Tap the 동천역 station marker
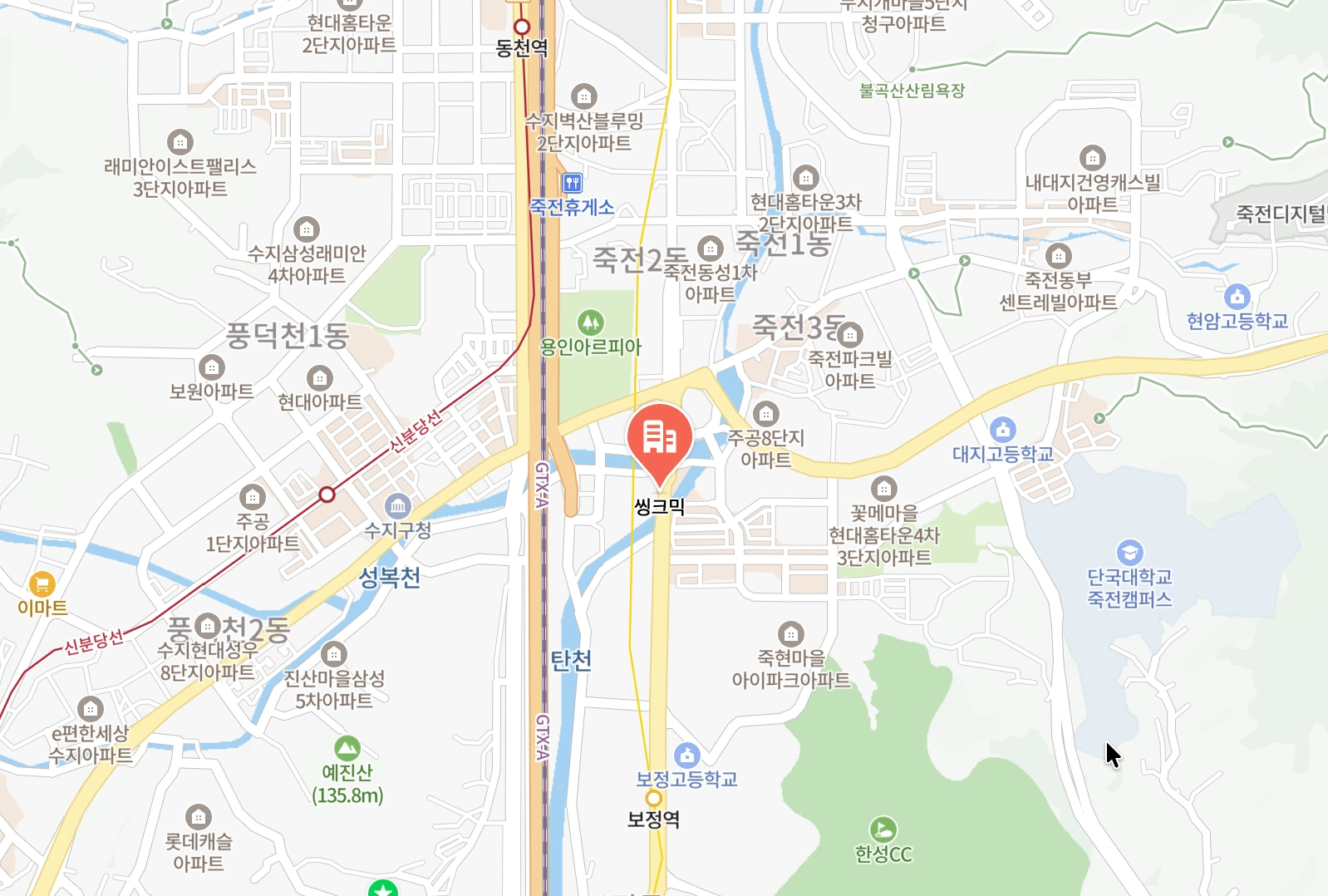1328x896 pixels. pos(522,27)
